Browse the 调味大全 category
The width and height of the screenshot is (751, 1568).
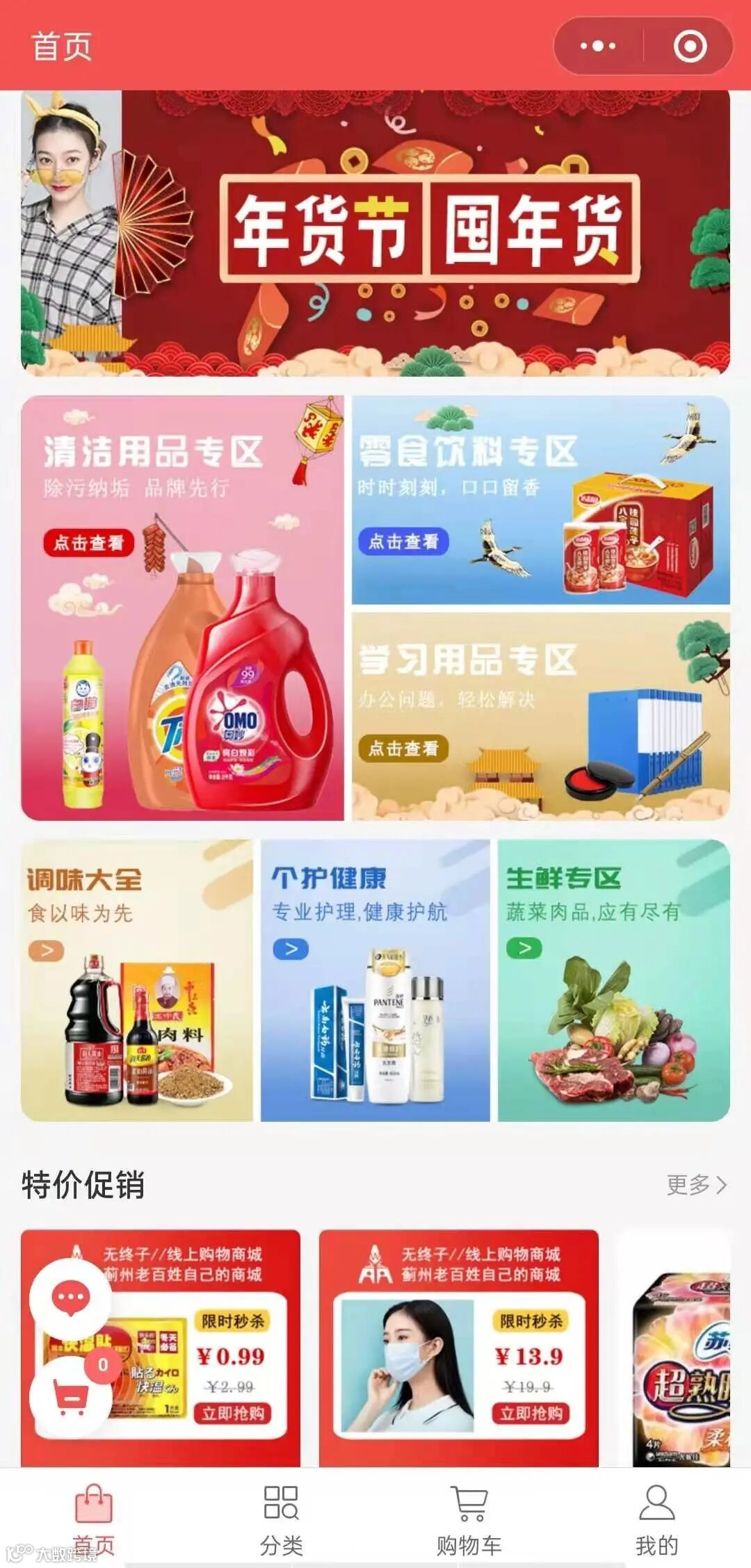point(137,981)
